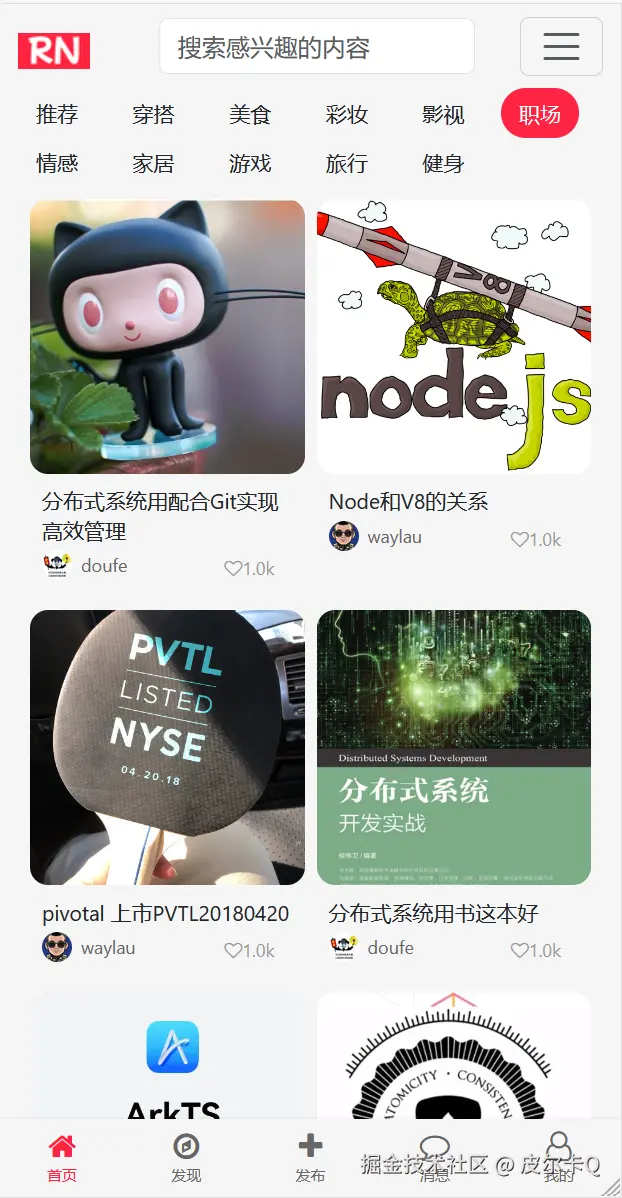
Task: Select the 影视 category
Action: click(x=443, y=115)
